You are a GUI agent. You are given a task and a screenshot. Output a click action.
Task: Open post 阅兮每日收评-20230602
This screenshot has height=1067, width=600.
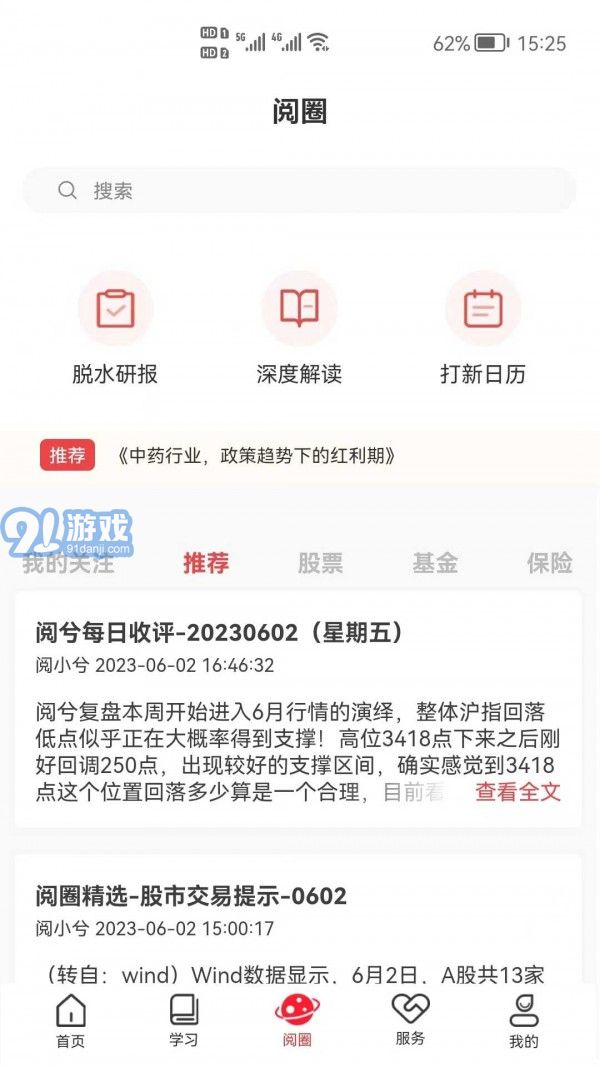[219, 632]
